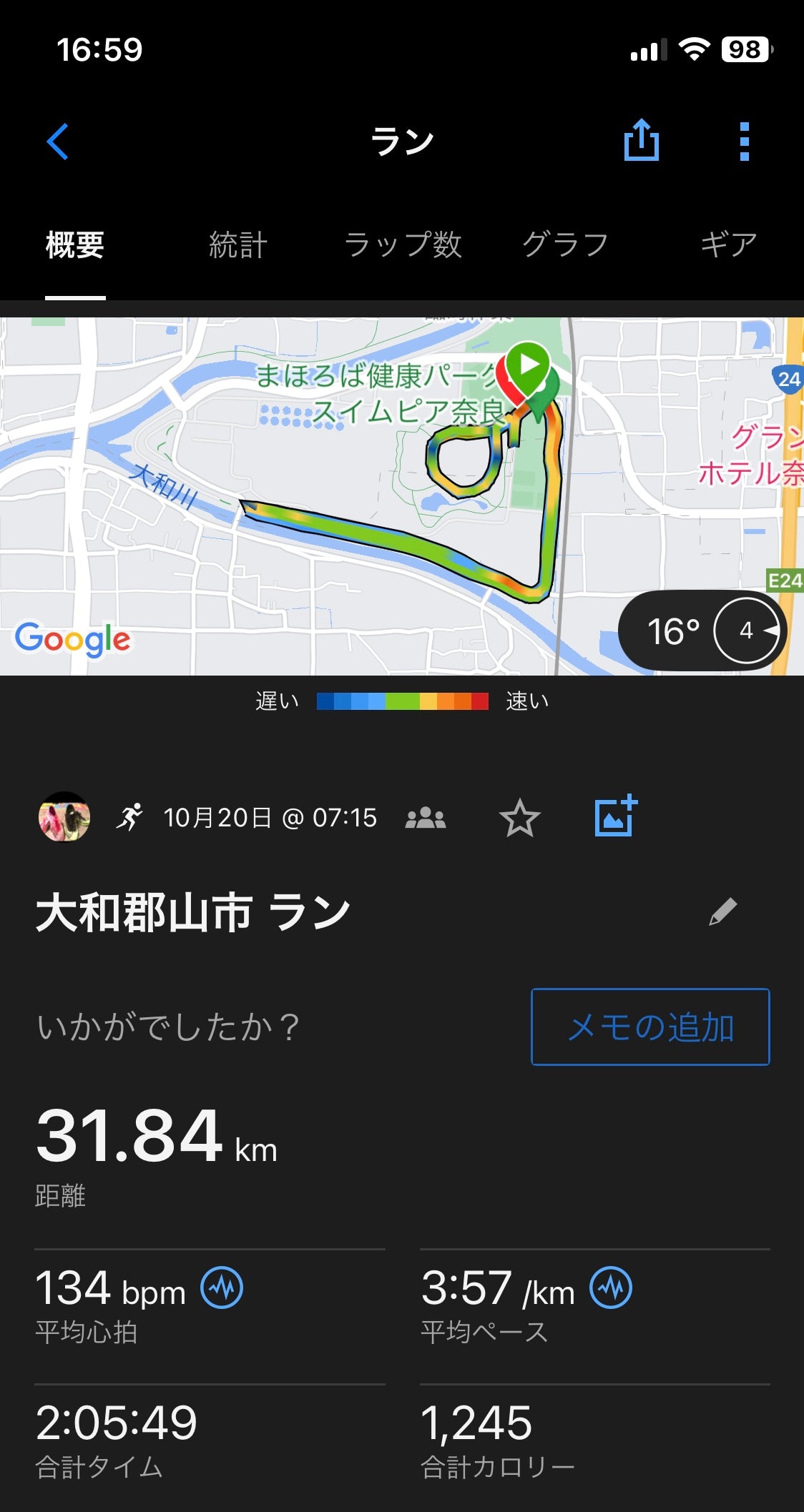Share this run activity
This screenshot has height=1512, width=804.
tap(641, 141)
